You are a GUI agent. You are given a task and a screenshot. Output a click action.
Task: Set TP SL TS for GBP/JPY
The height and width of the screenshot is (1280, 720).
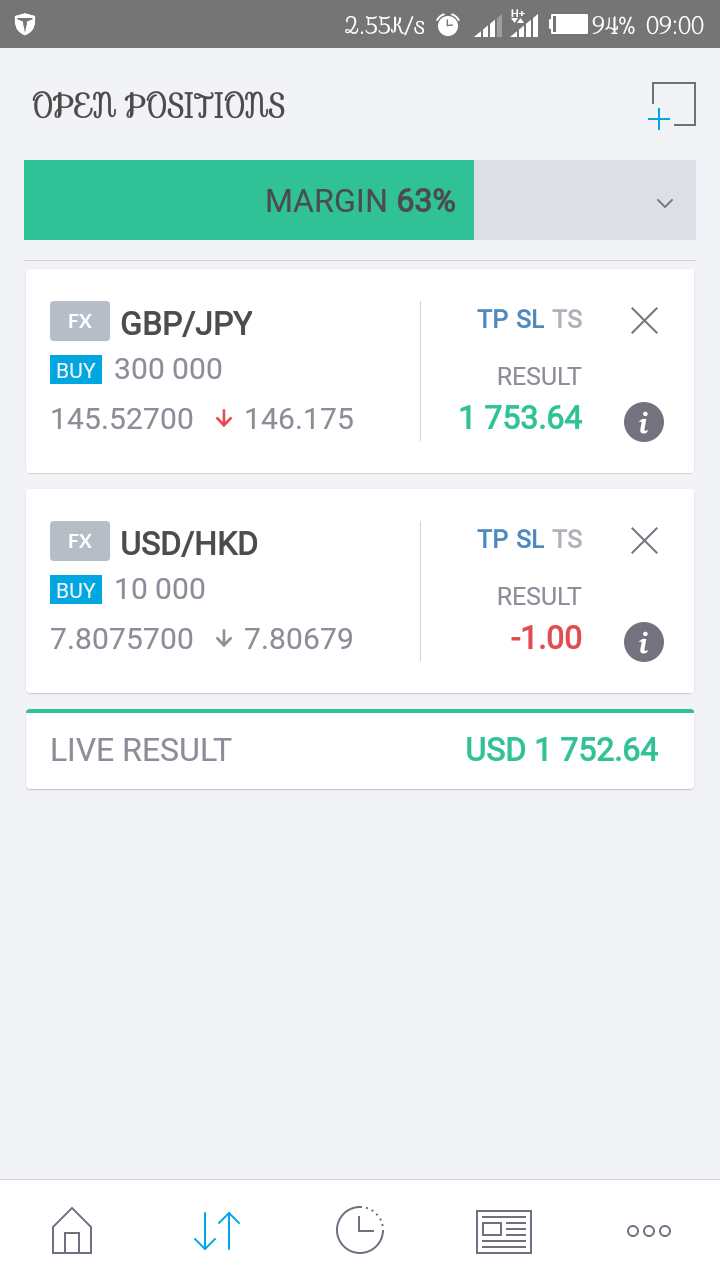(x=529, y=320)
